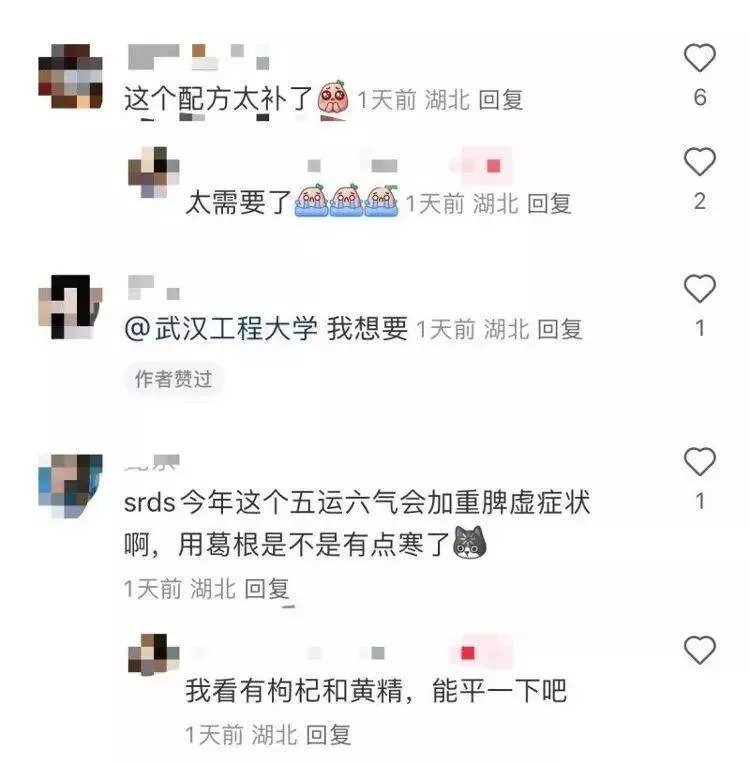The image size is (750, 764).
Task: Reply to the "这个配方太补了" comment
Action: (500, 100)
